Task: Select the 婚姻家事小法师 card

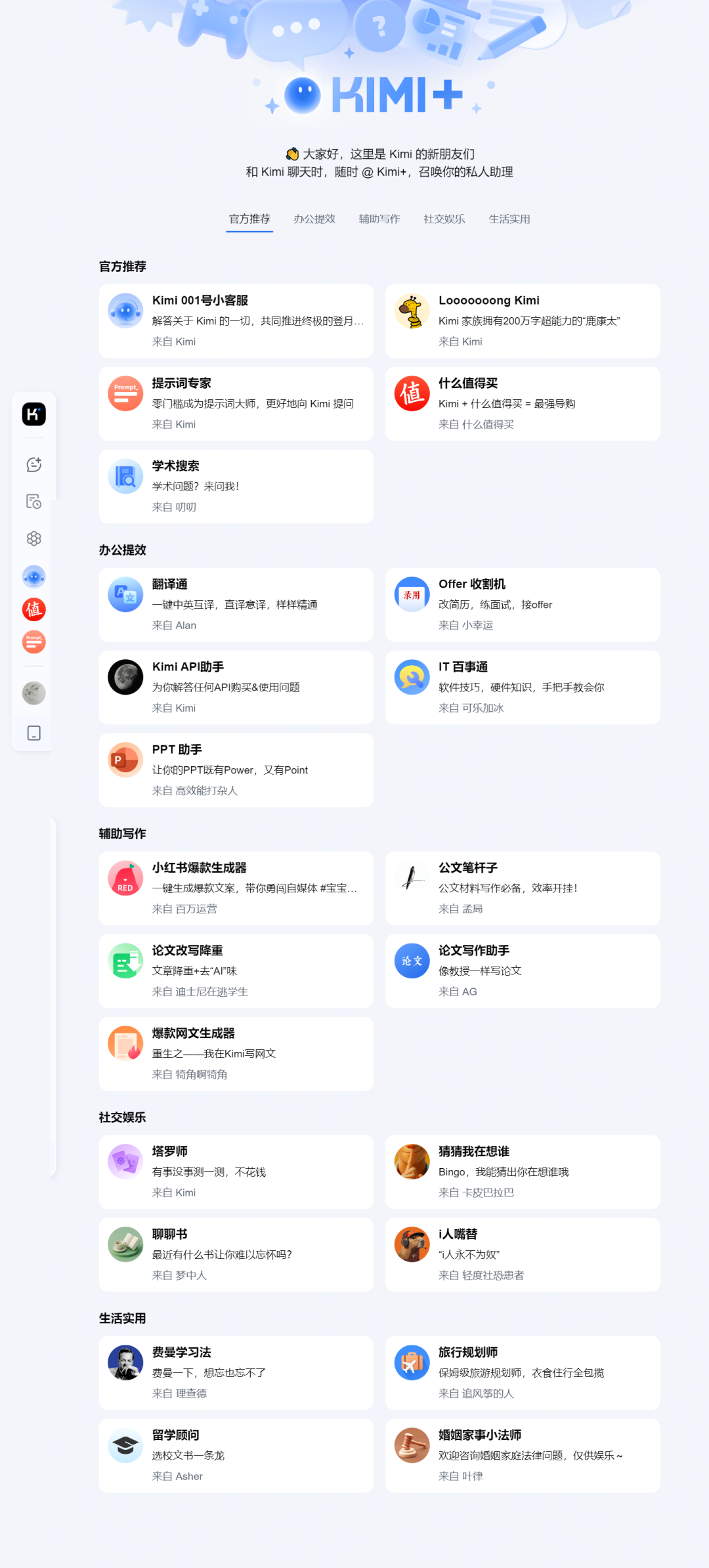Action: [x=523, y=1456]
